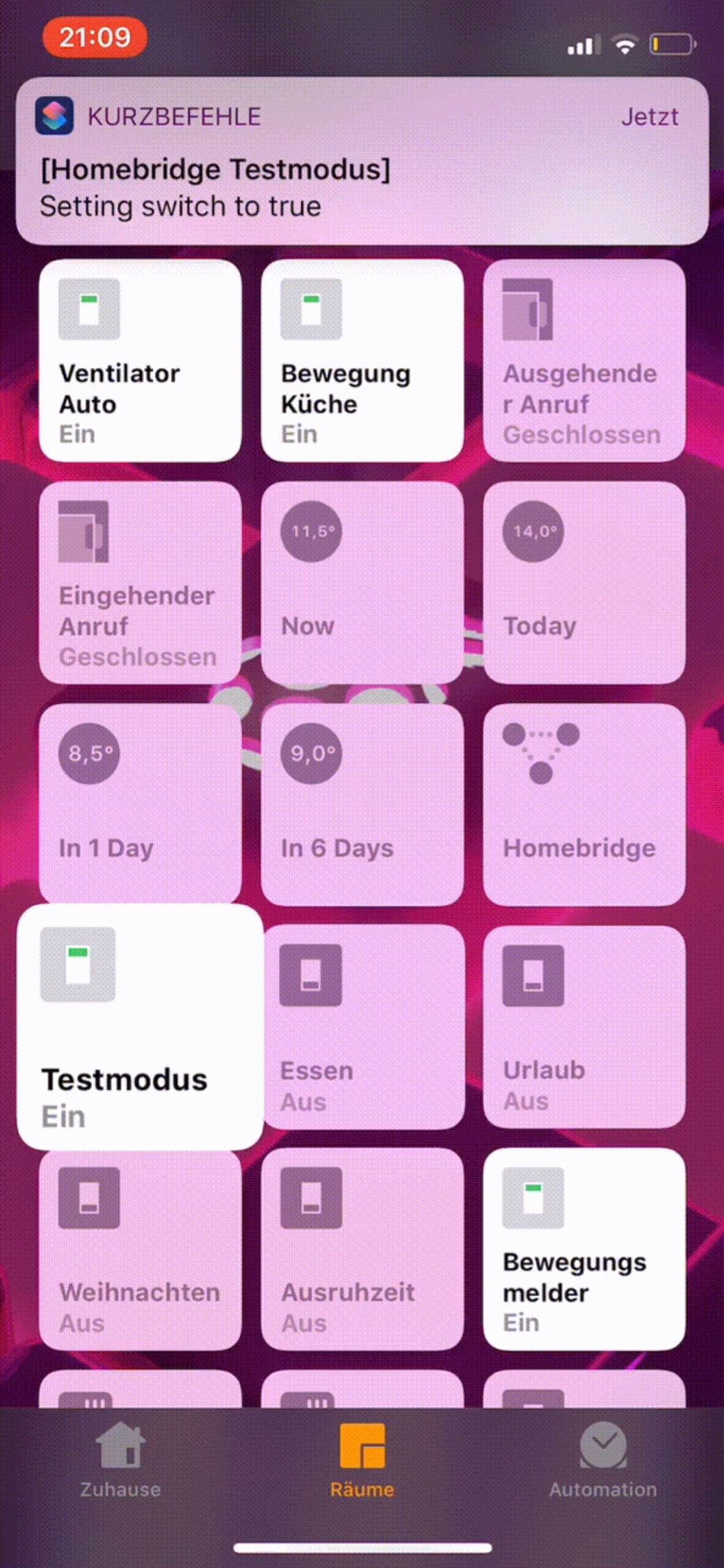The height and width of the screenshot is (1568, 724).
Task: Turn on the Essen switch
Action: click(362, 1026)
